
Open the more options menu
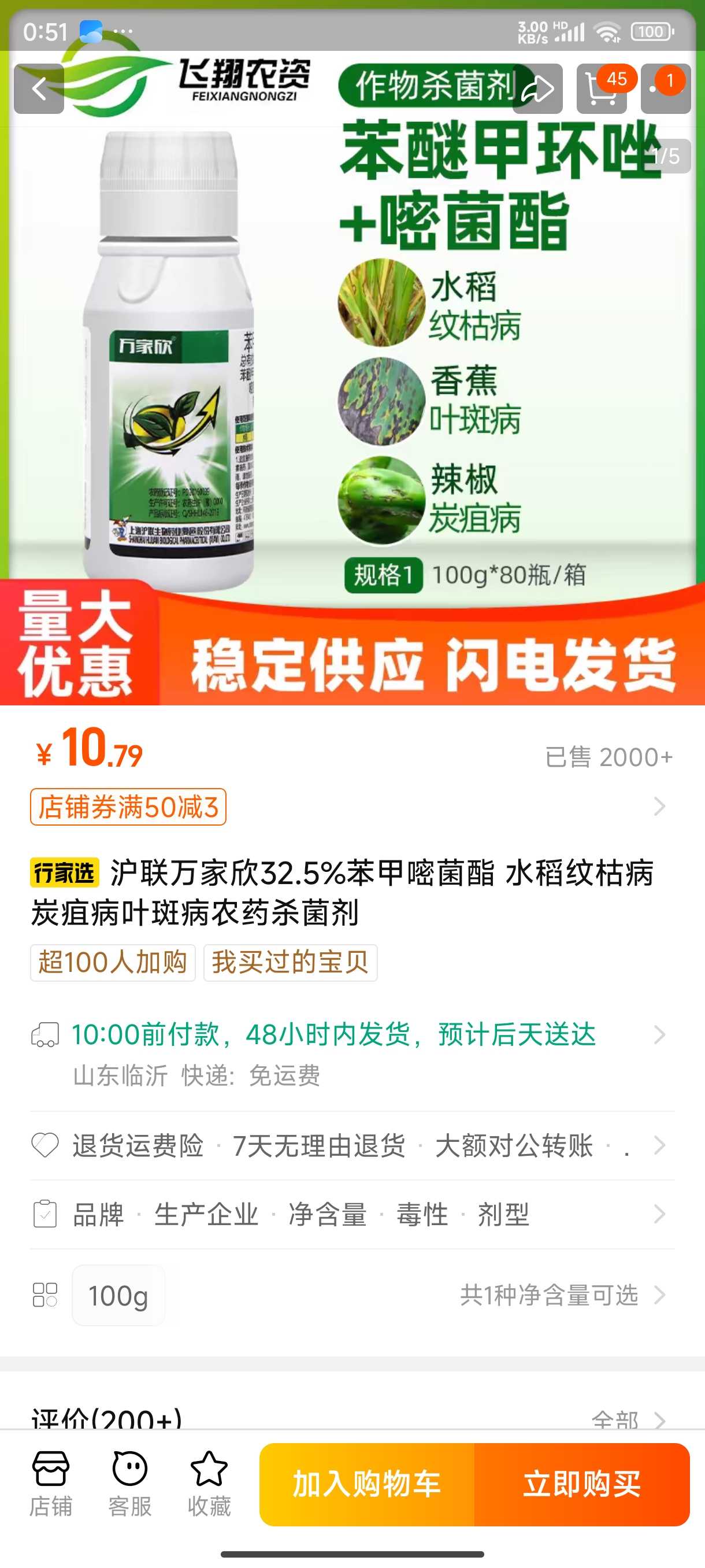pos(666,89)
